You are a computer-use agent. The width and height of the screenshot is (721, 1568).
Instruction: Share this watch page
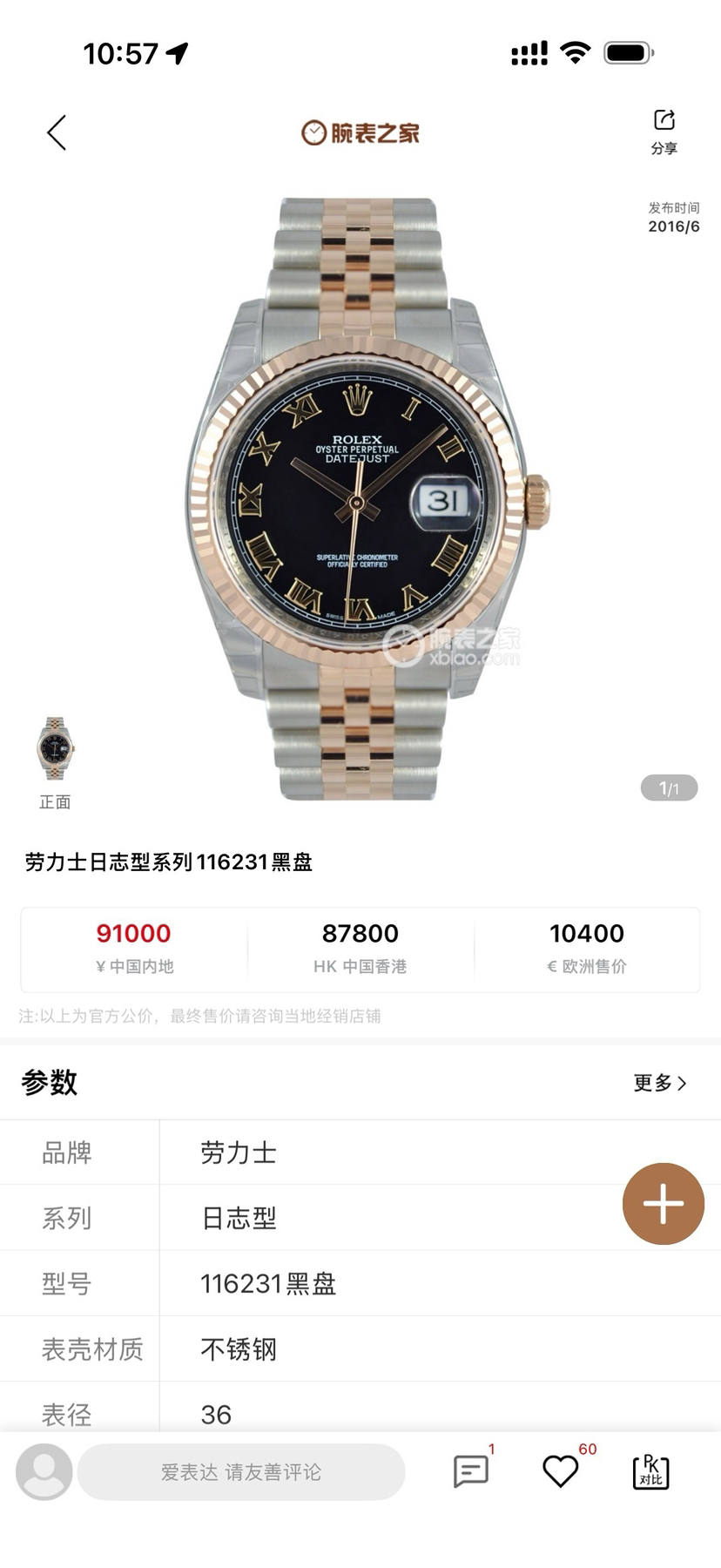[664, 131]
